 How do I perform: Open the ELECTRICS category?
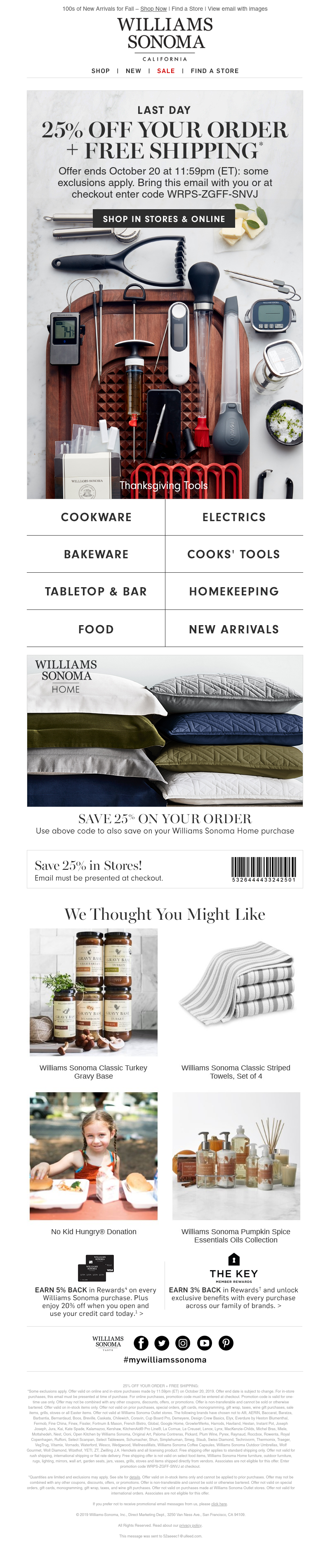tap(234, 517)
